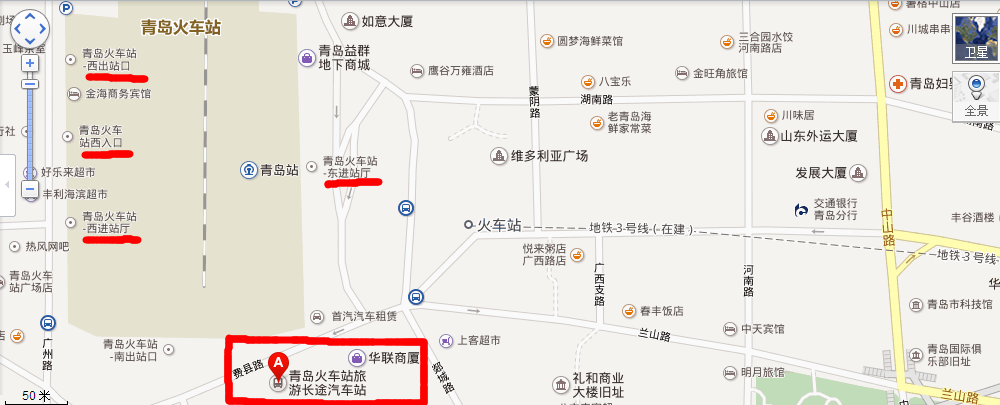
Task: Open 山东外运大厦 building marker
Action: (770, 135)
